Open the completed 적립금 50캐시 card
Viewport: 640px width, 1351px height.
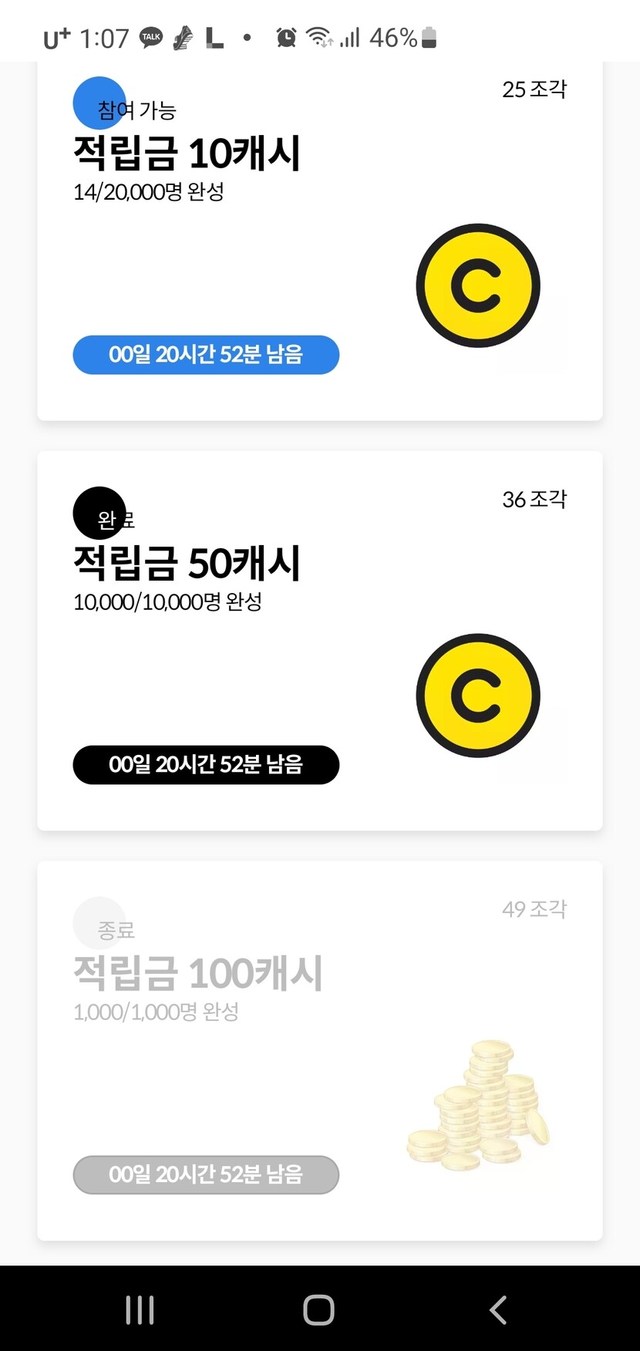pyautogui.click(x=320, y=640)
